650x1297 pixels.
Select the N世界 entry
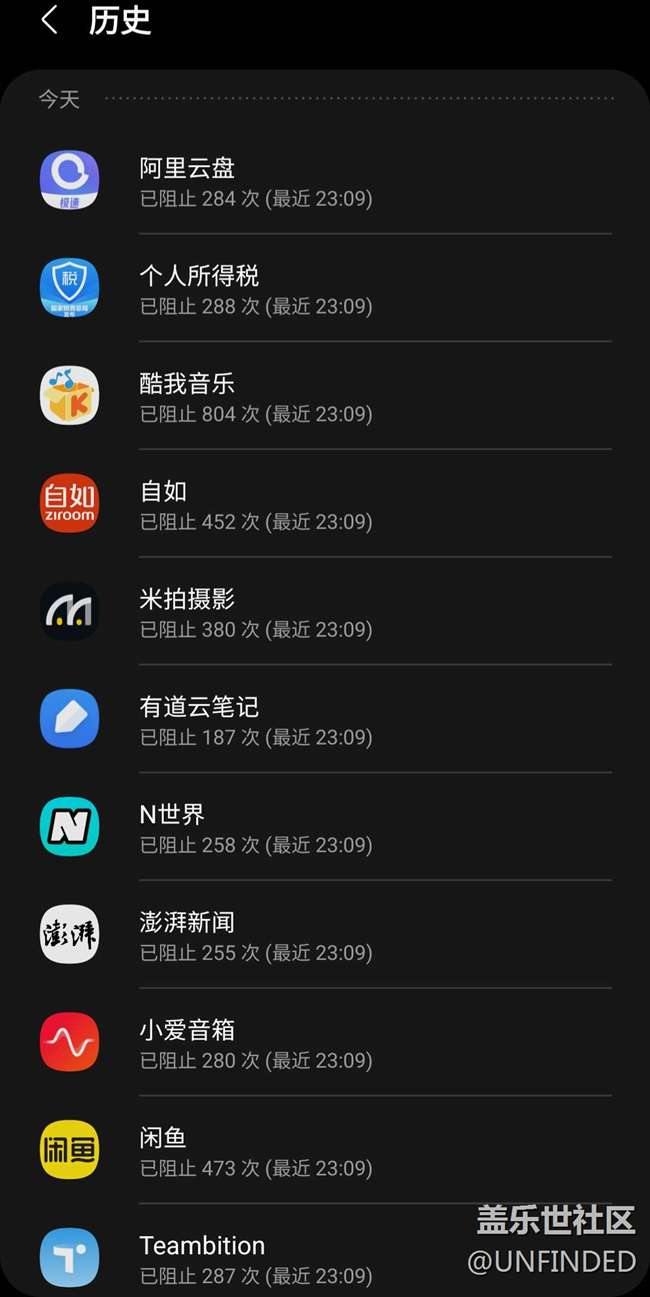tap(325, 827)
